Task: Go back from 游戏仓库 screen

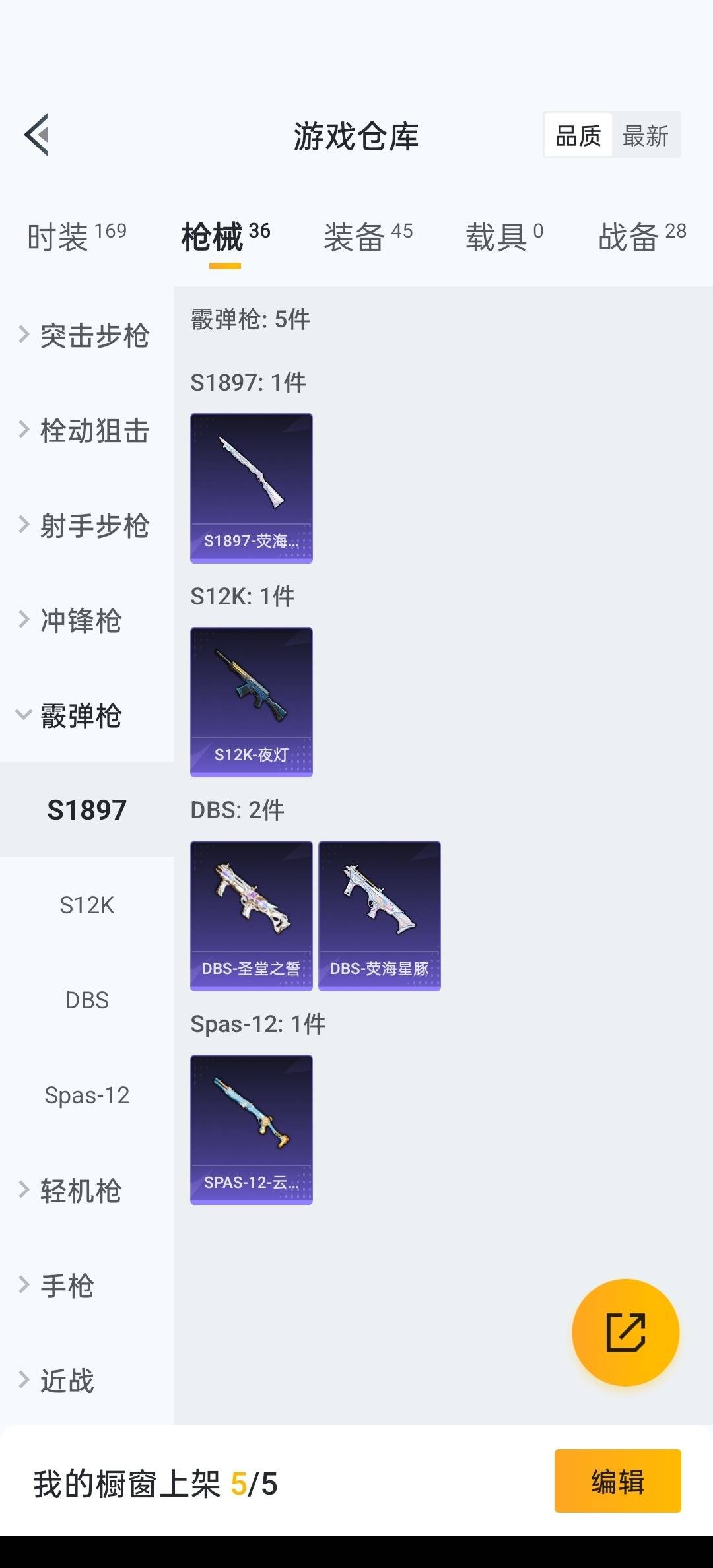Action: point(37,135)
